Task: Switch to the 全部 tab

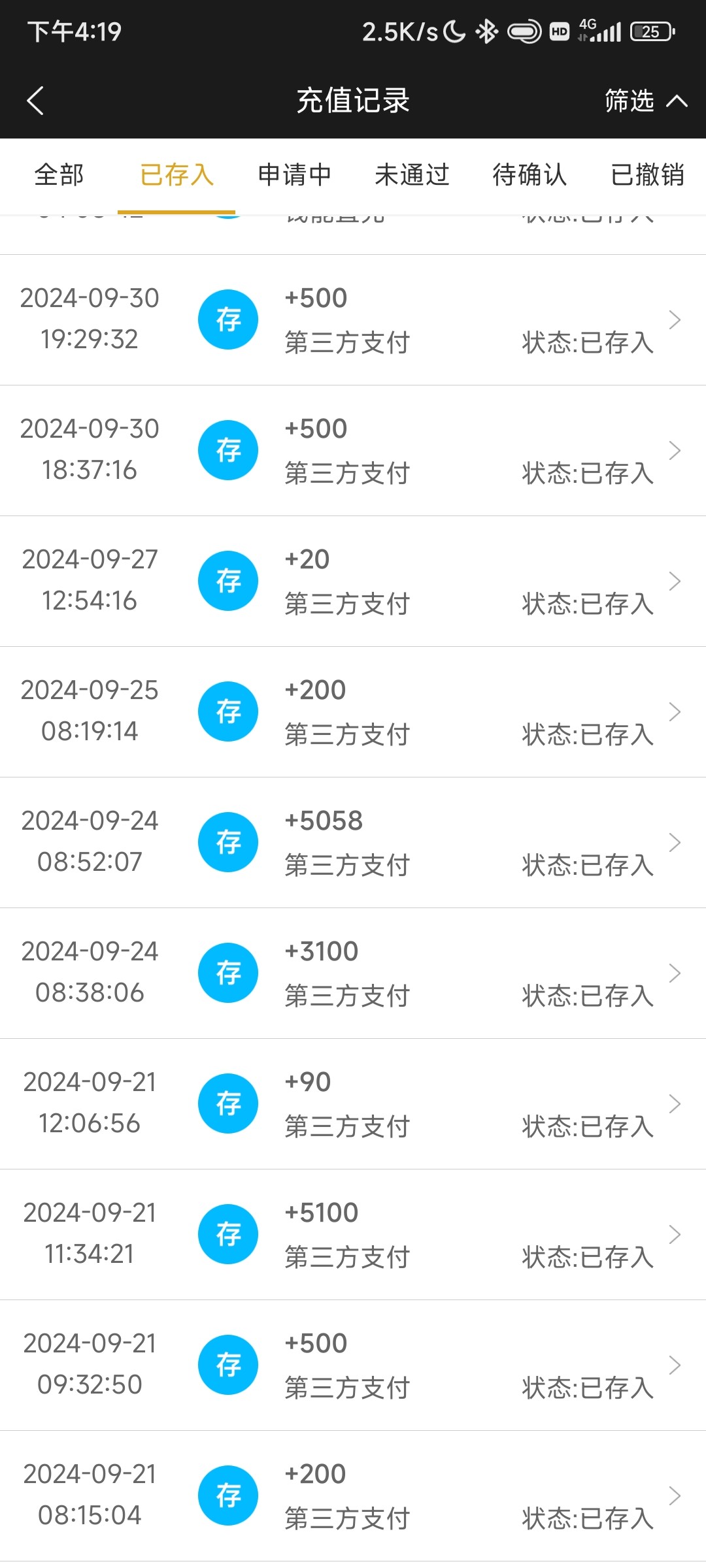Action: click(x=59, y=175)
